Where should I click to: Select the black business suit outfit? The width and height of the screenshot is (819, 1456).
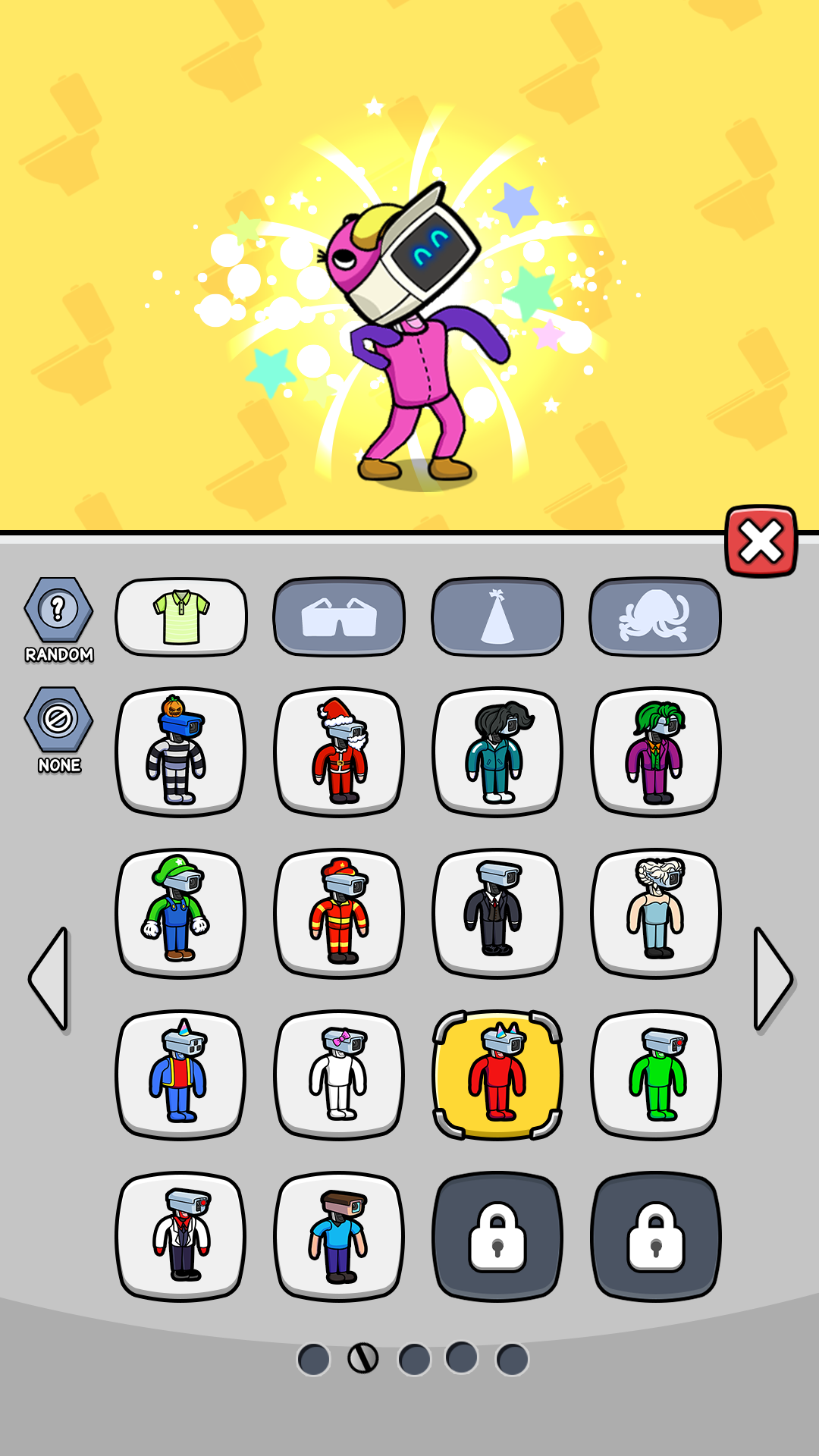pyautogui.click(x=497, y=913)
